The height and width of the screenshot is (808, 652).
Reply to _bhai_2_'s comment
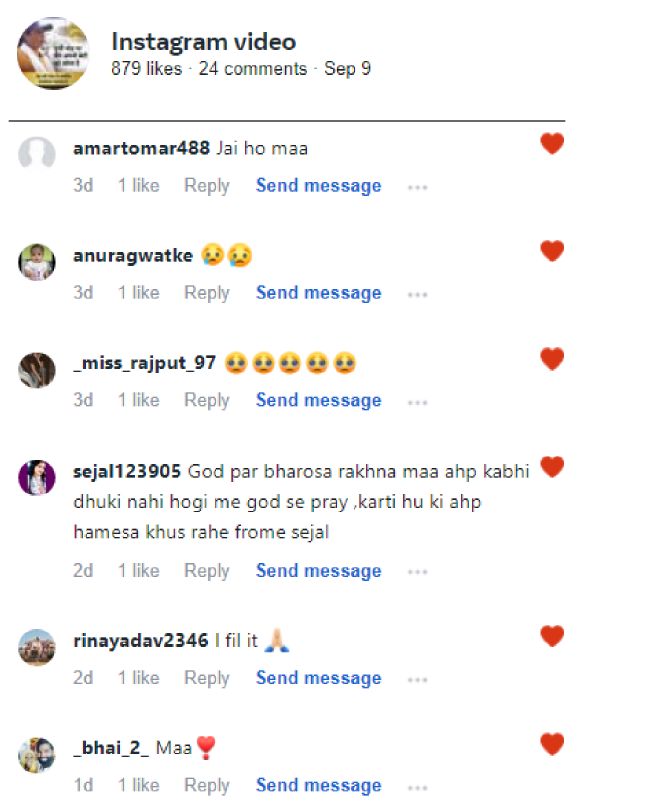coord(206,786)
